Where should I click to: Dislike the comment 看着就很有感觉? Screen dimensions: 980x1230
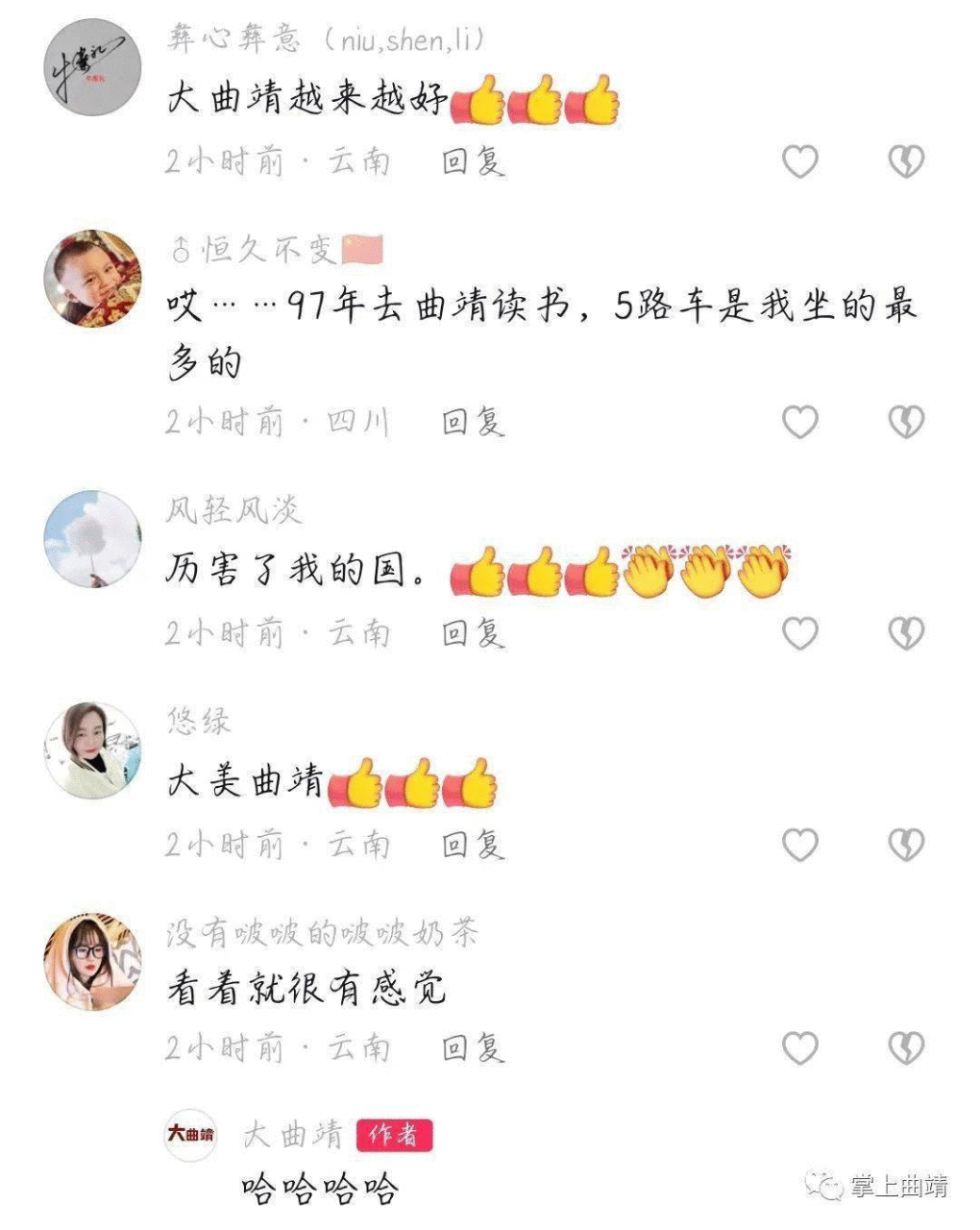pos(905,1047)
